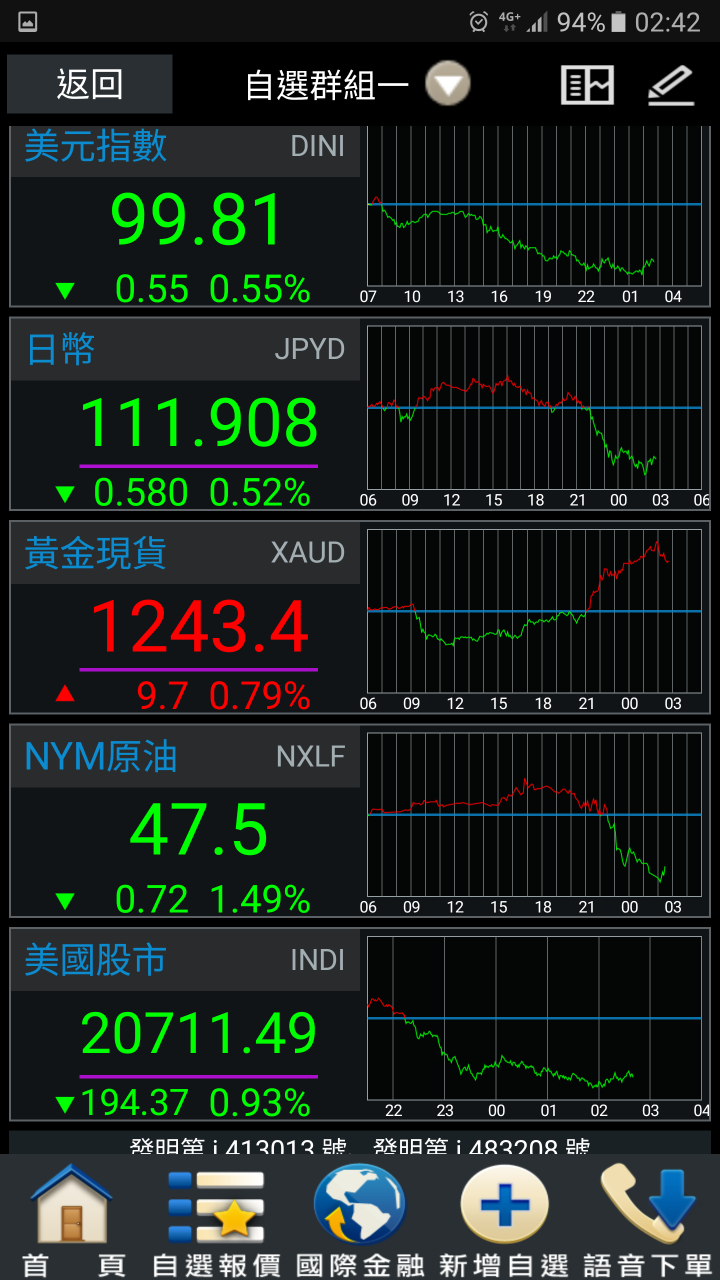
Task: Open the 美元指數 DINI quote card
Action: [x=186, y=218]
